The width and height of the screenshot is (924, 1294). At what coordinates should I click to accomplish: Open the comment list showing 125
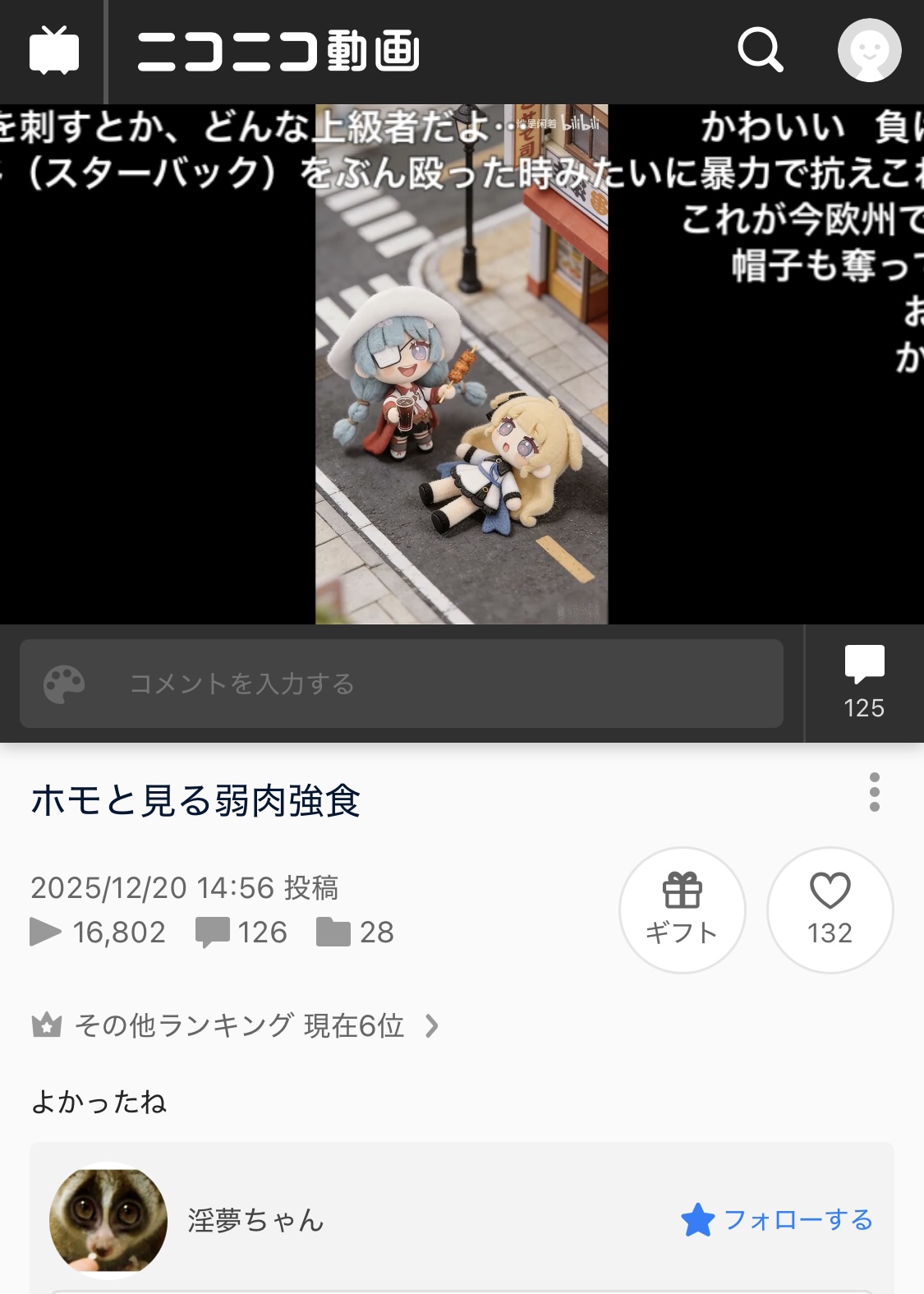pyautogui.click(x=864, y=684)
